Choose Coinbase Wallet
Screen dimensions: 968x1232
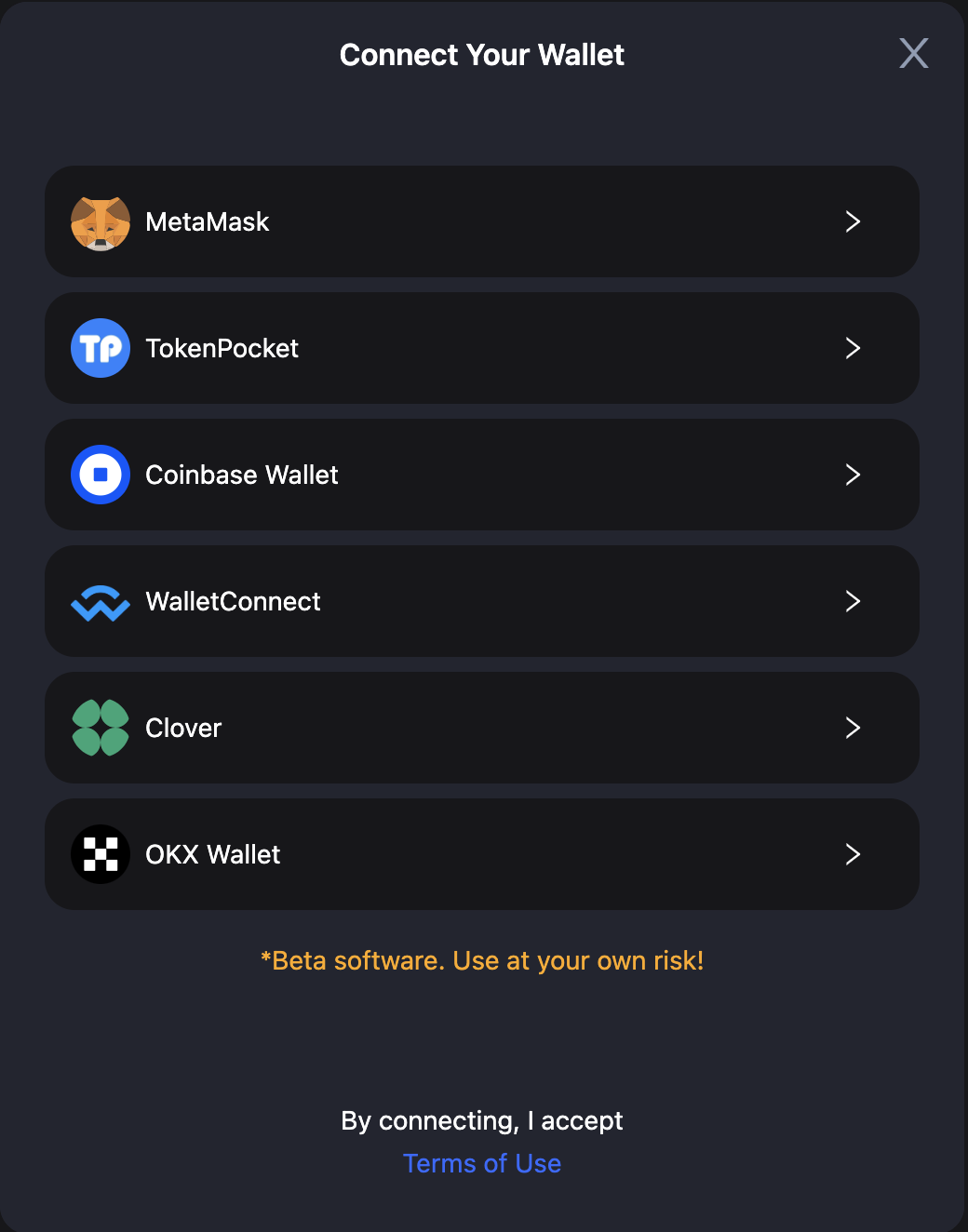(481, 475)
